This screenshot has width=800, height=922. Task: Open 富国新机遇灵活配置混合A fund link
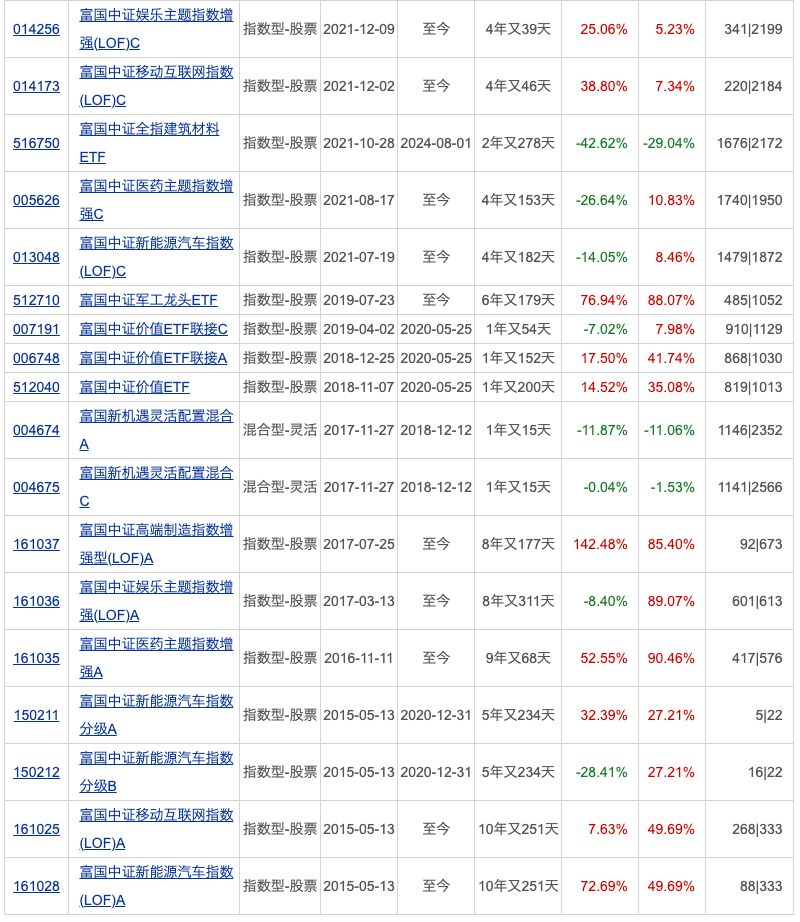(156, 415)
